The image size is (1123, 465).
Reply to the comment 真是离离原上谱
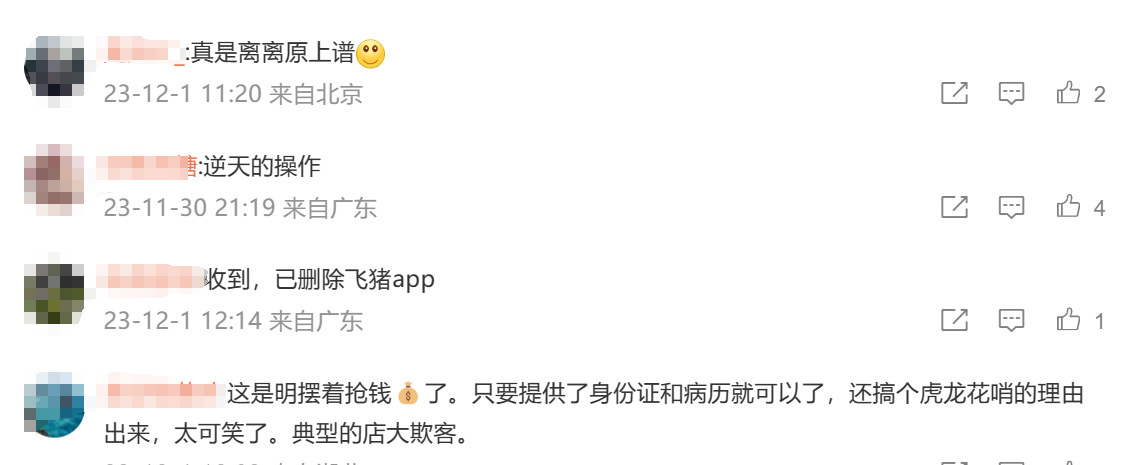click(x=1012, y=94)
